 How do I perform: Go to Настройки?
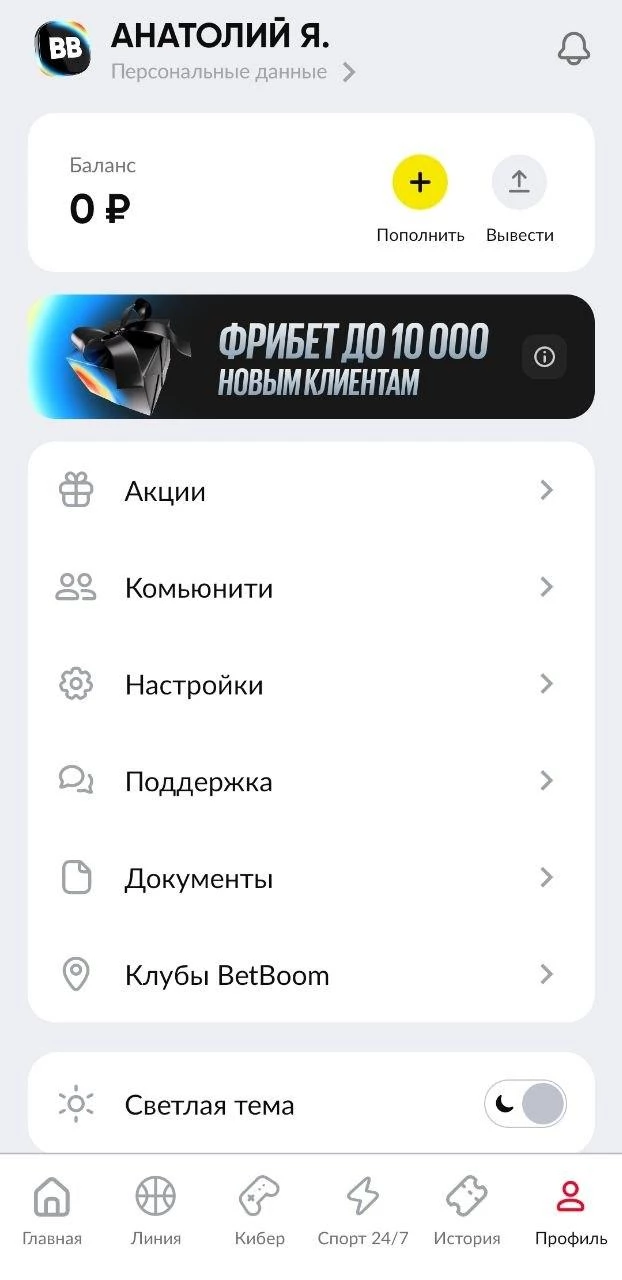pos(311,685)
